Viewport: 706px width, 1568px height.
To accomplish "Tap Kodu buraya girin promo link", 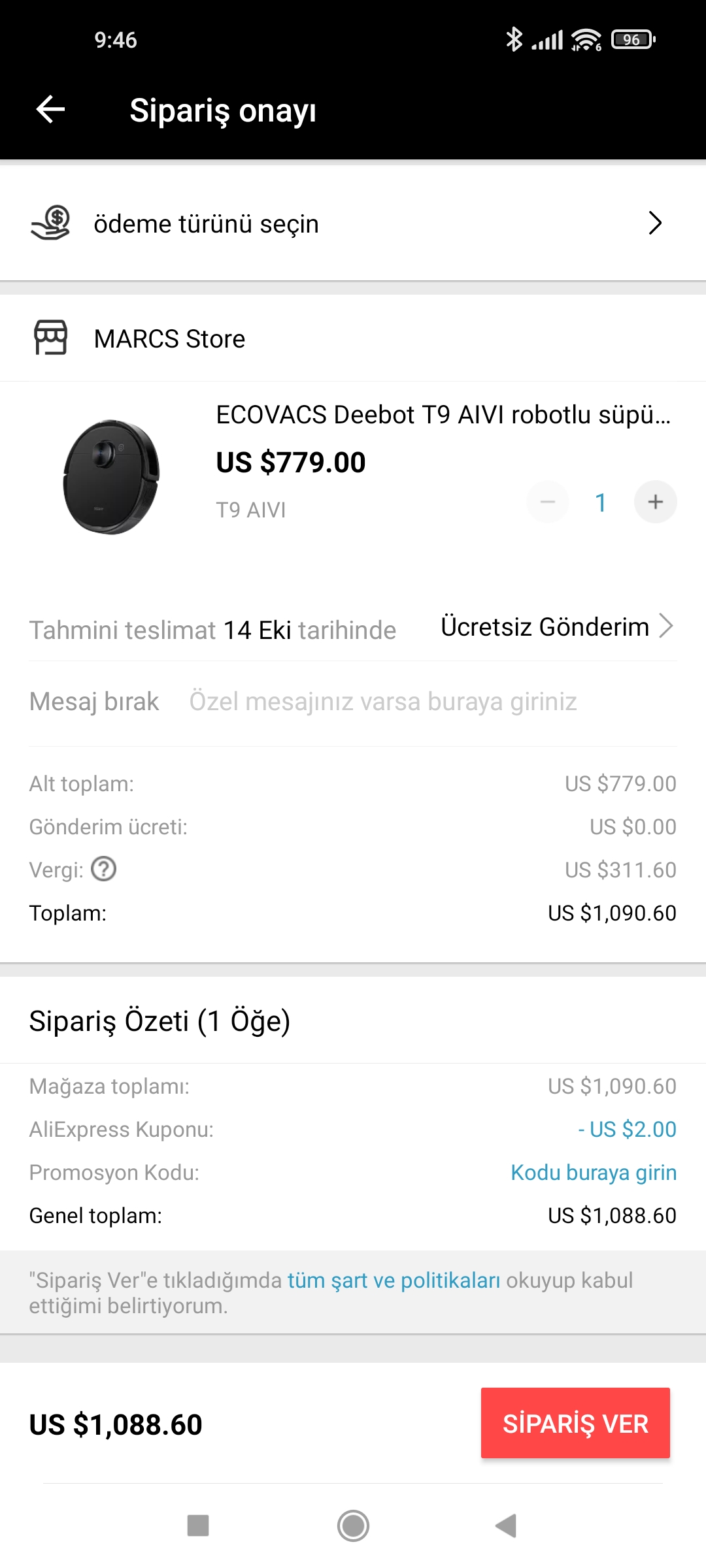I will [x=594, y=1172].
